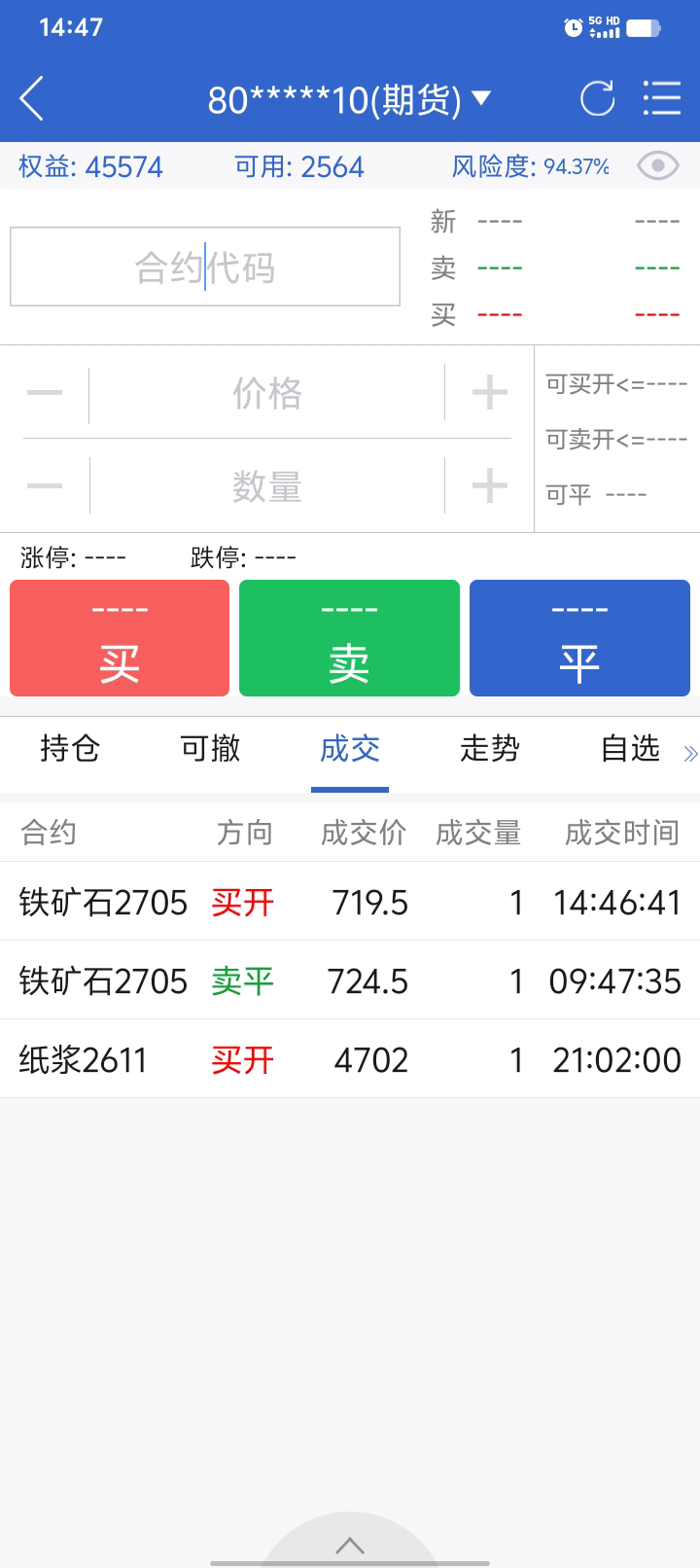Increase the 数量 with the plus button
Viewport: 700px width, 1568px height.
489,485
